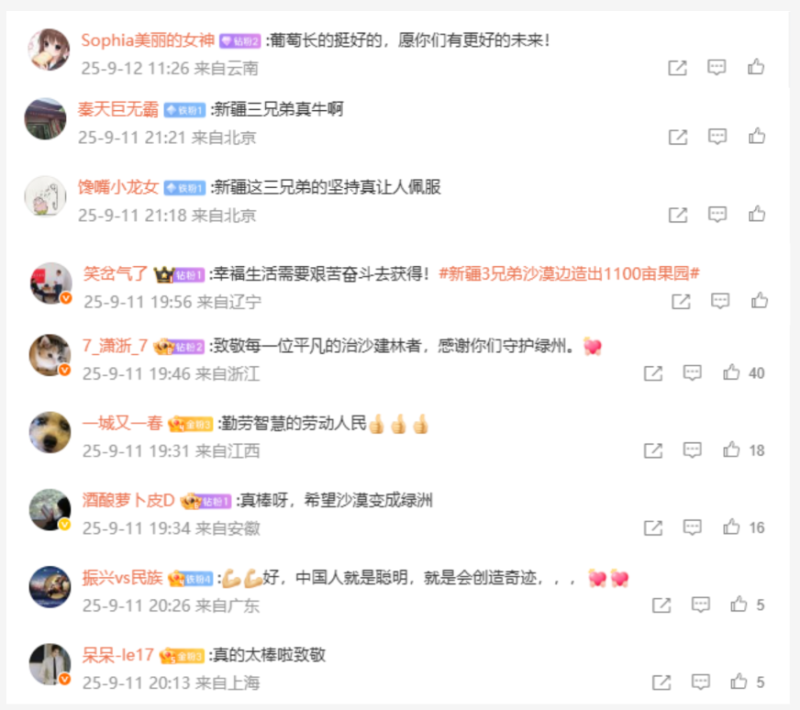Reply to 呆呆-le17's comment
This screenshot has height=710, width=800.
coord(701,682)
